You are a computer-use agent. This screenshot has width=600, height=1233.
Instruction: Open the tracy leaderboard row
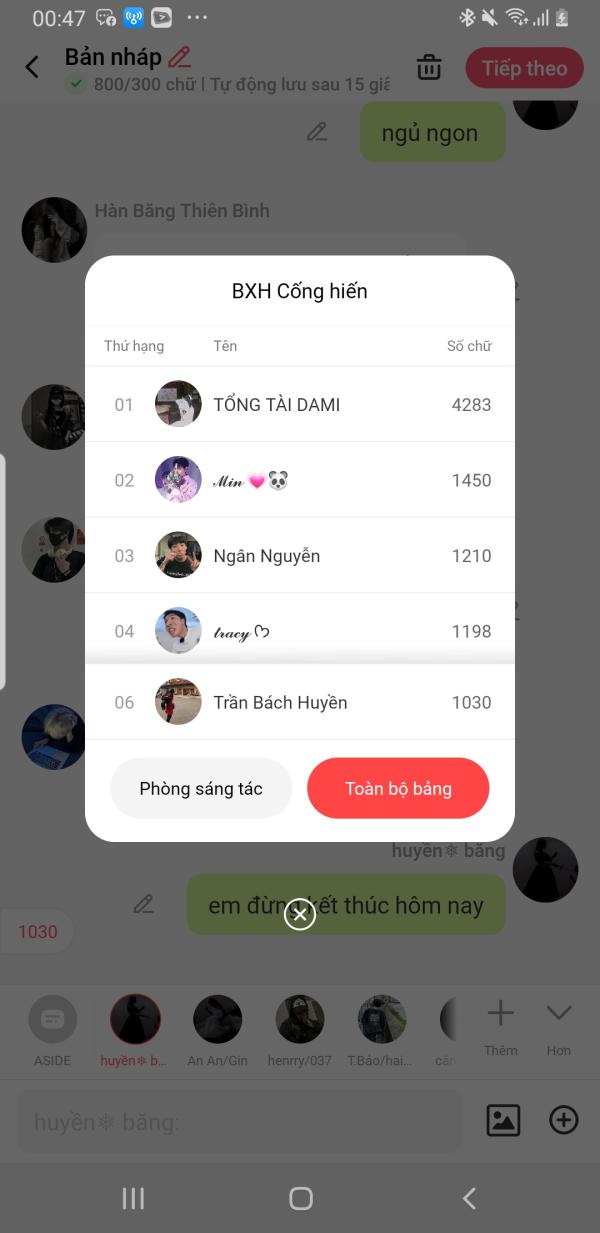tap(300, 631)
